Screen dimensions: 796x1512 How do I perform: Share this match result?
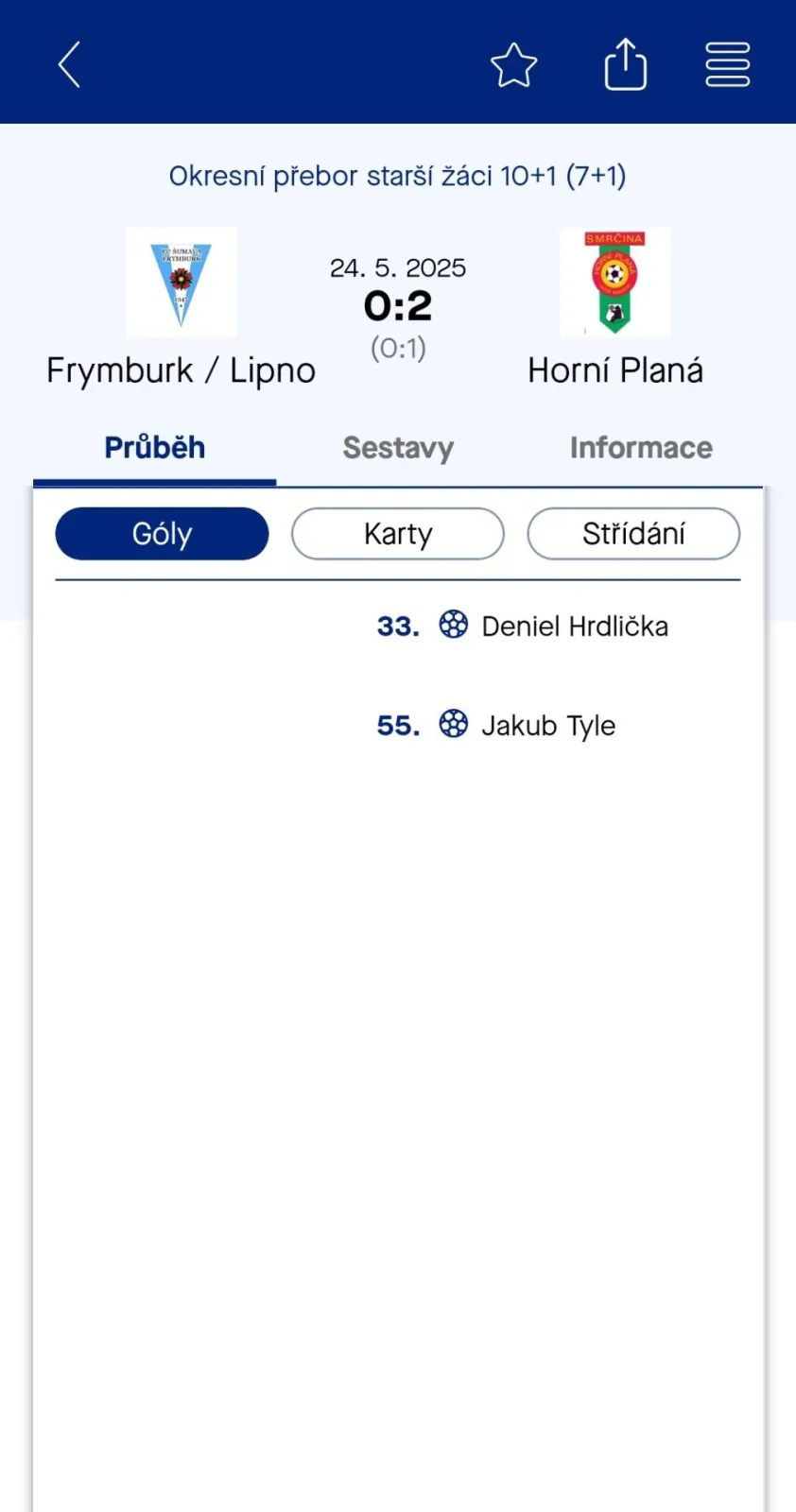tap(626, 64)
